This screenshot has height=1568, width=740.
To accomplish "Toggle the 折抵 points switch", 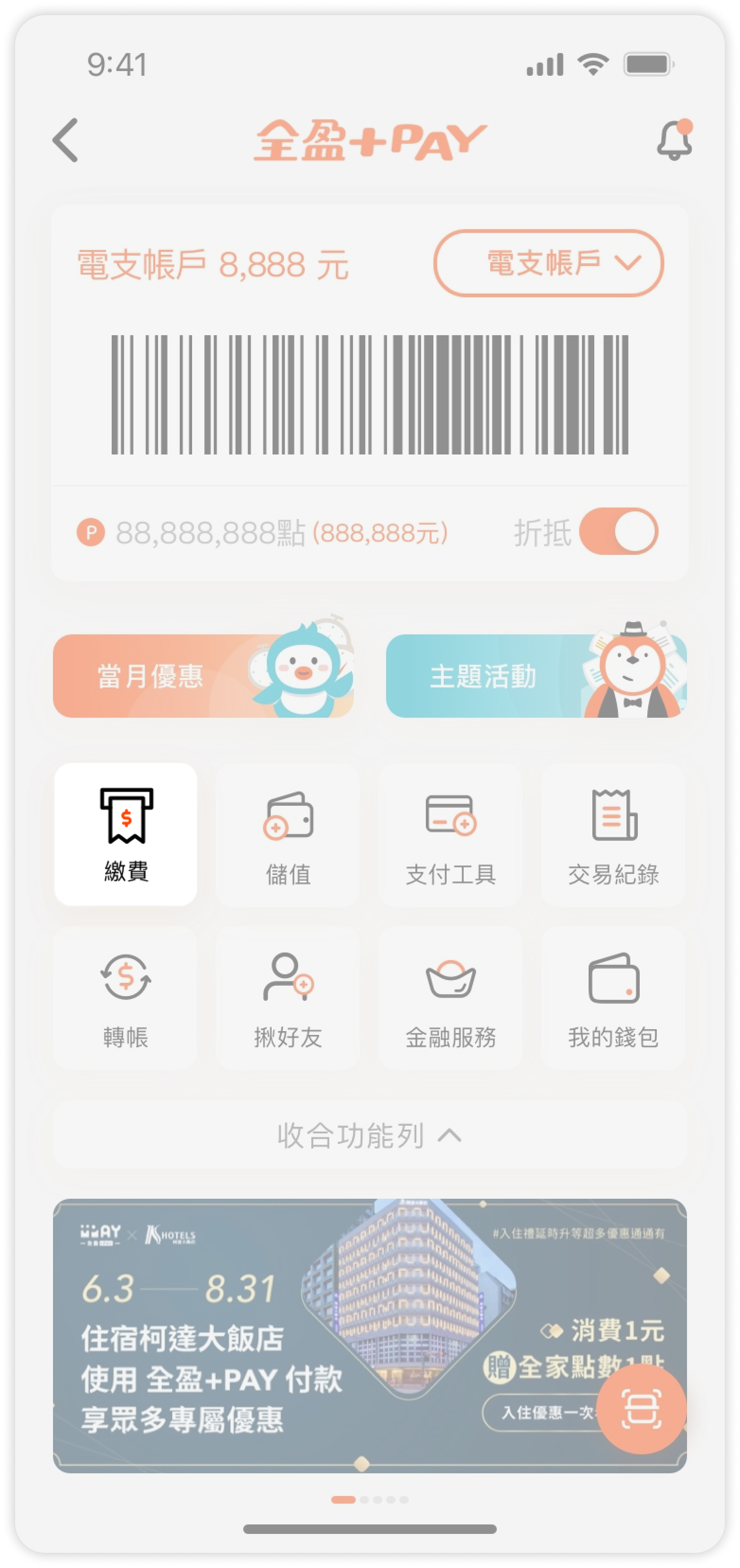I will click(618, 531).
